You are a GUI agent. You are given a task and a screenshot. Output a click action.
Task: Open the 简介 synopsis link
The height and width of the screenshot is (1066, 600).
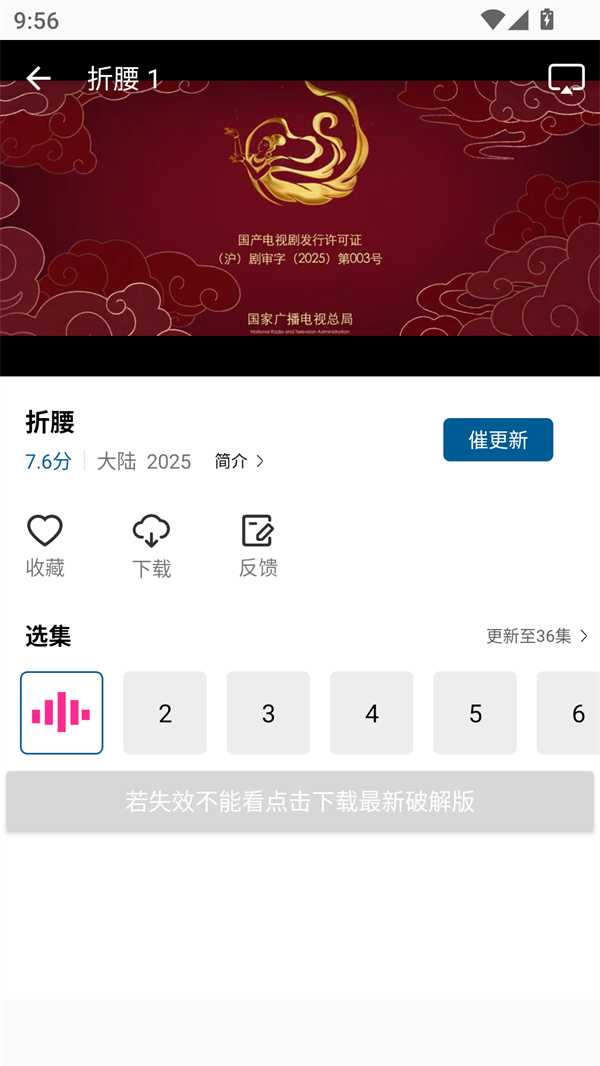tap(239, 461)
